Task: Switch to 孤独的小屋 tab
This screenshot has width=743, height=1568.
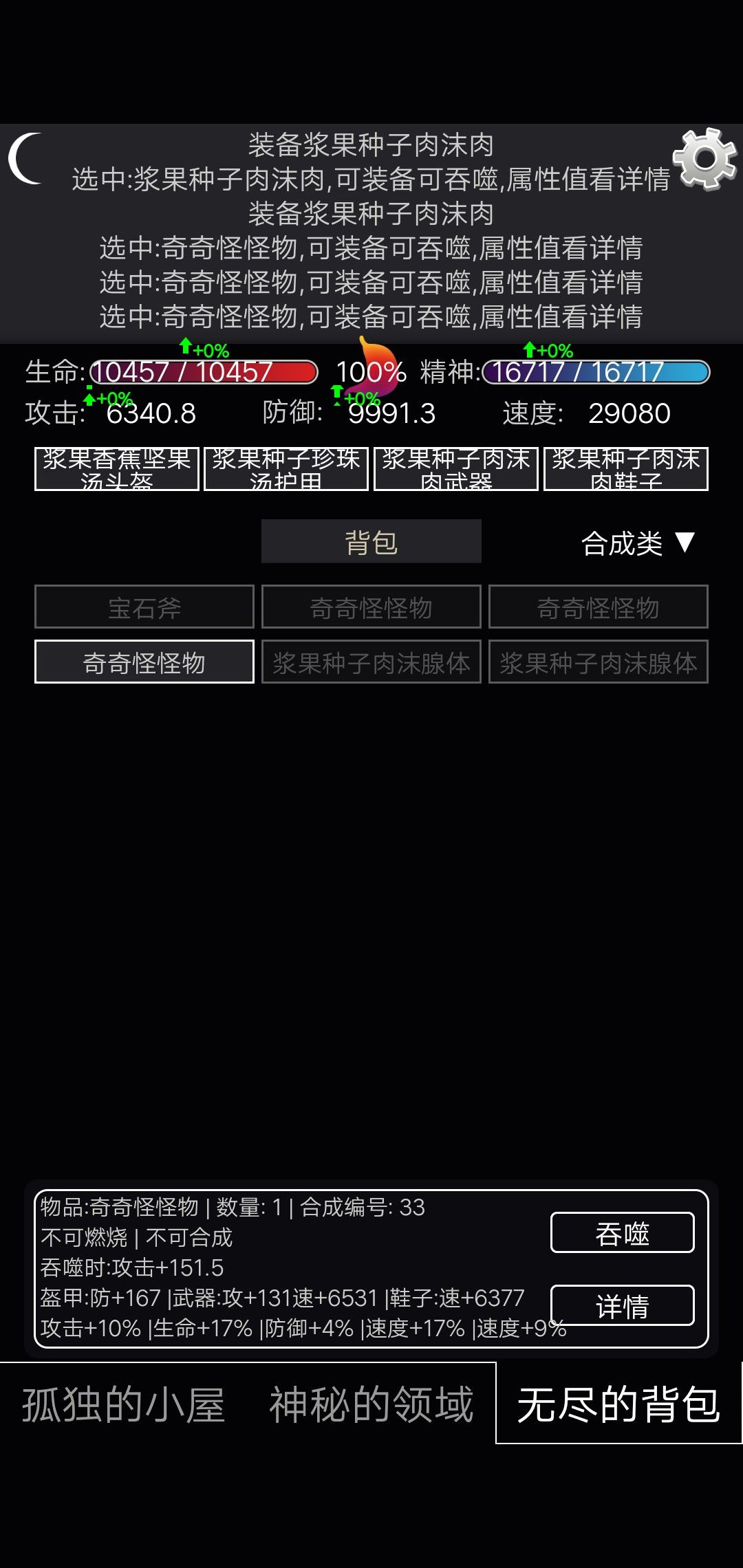Action: [x=124, y=1404]
